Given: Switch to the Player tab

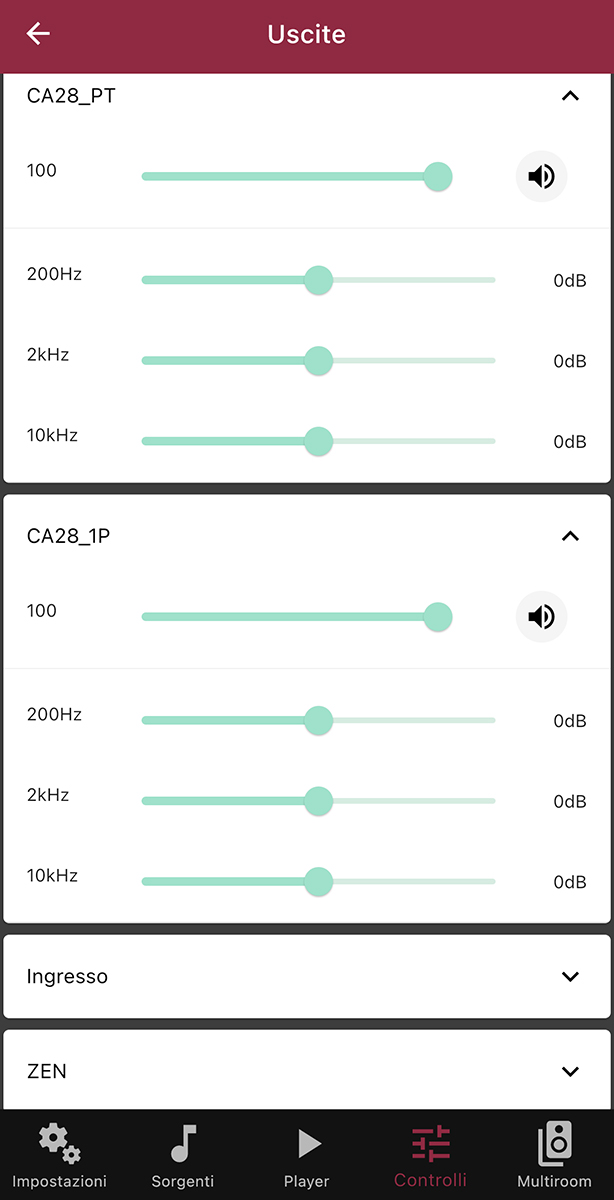Looking at the screenshot, I should click(x=307, y=1155).
